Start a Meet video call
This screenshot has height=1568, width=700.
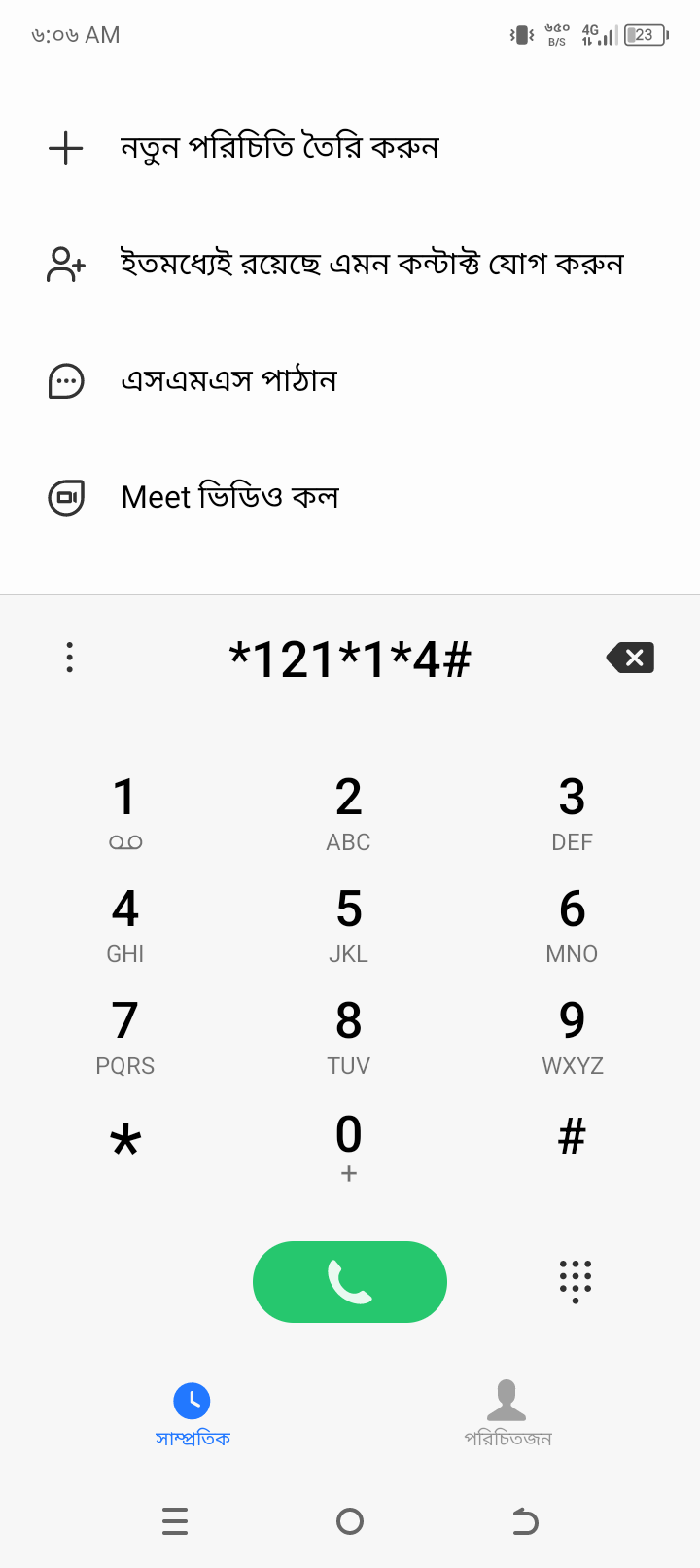[x=229, y=497]
